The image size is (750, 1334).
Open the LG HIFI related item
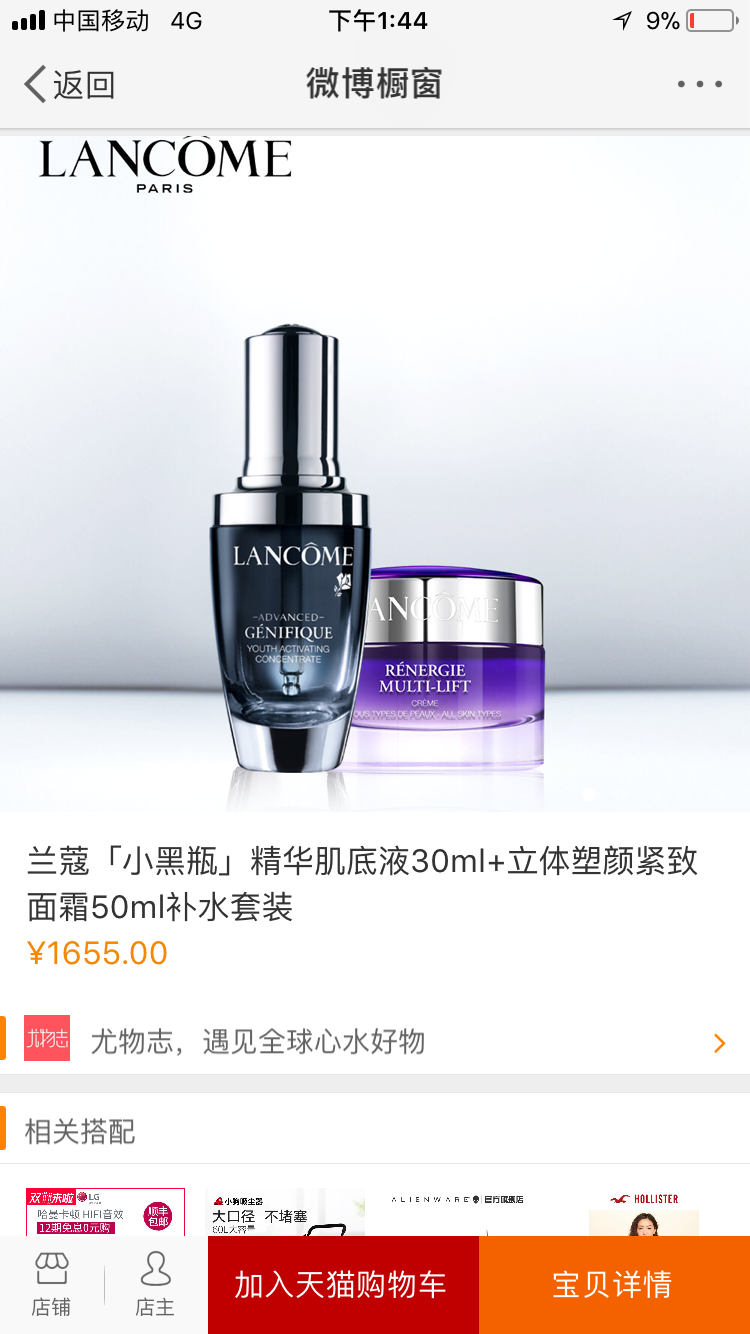[105, 1211]
